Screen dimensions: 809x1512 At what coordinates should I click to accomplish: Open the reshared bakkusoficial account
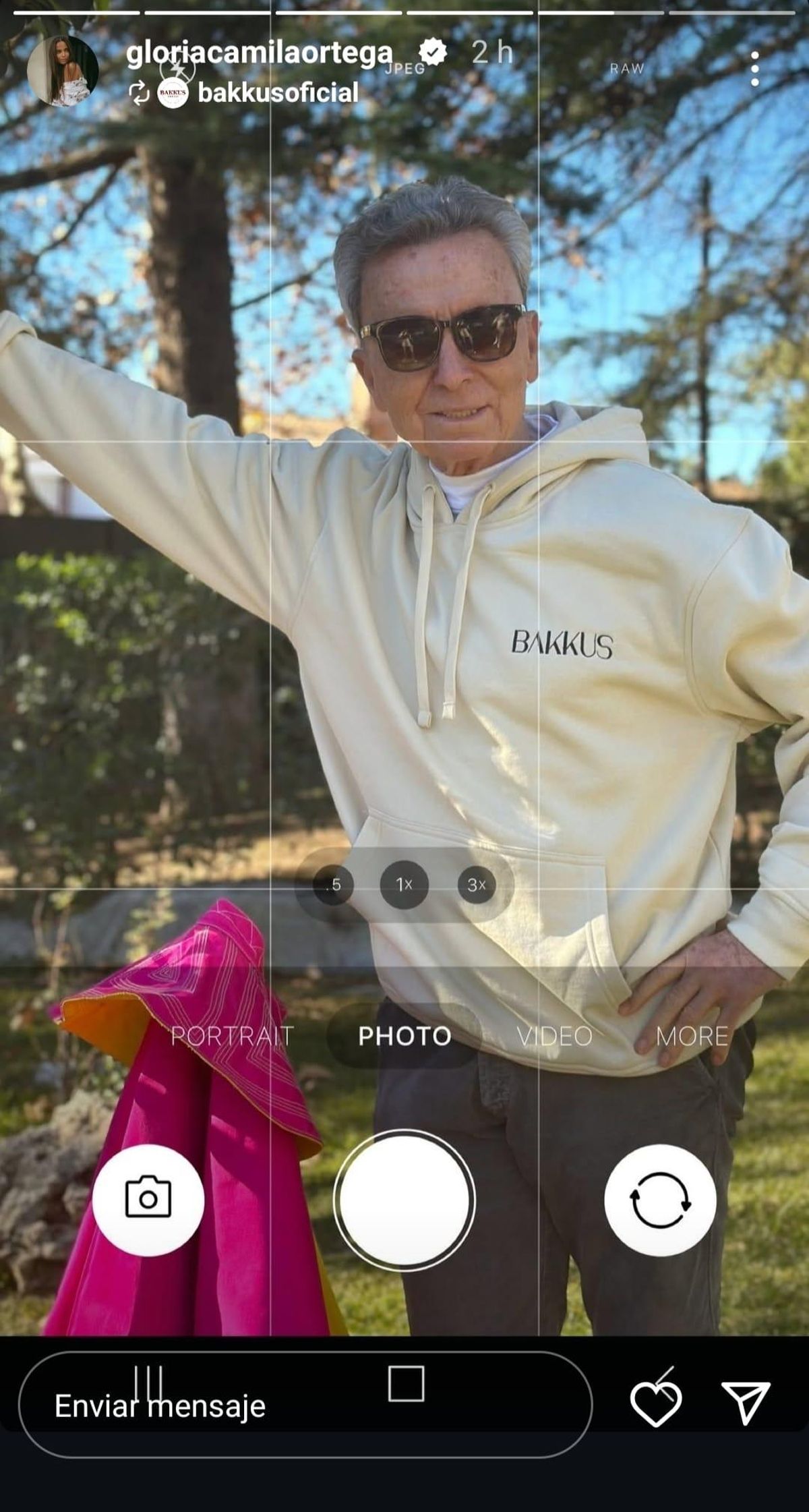coord(277,93)
